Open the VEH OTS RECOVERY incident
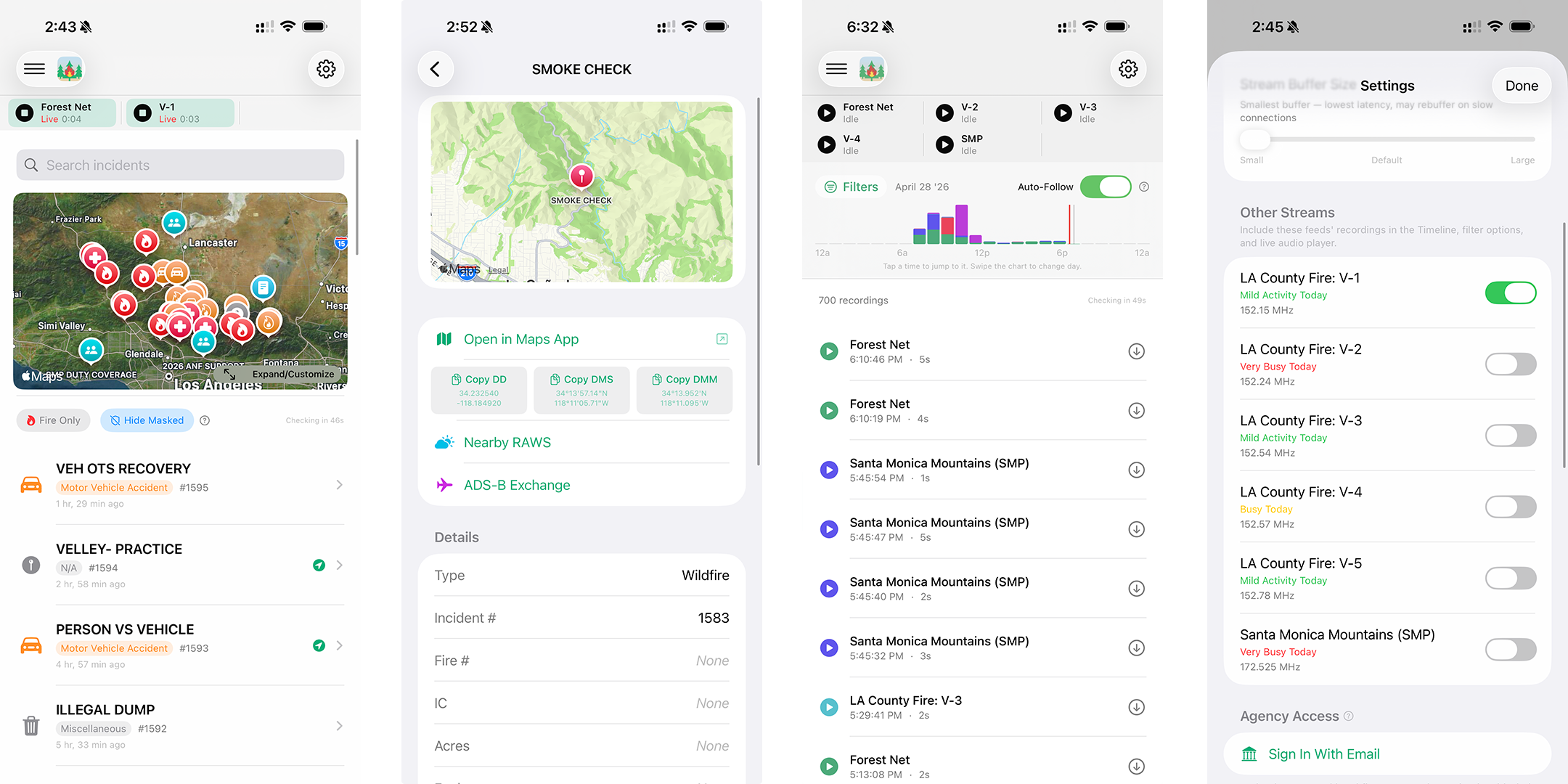This screenshot has height=784, width=1568. (181, 485)
